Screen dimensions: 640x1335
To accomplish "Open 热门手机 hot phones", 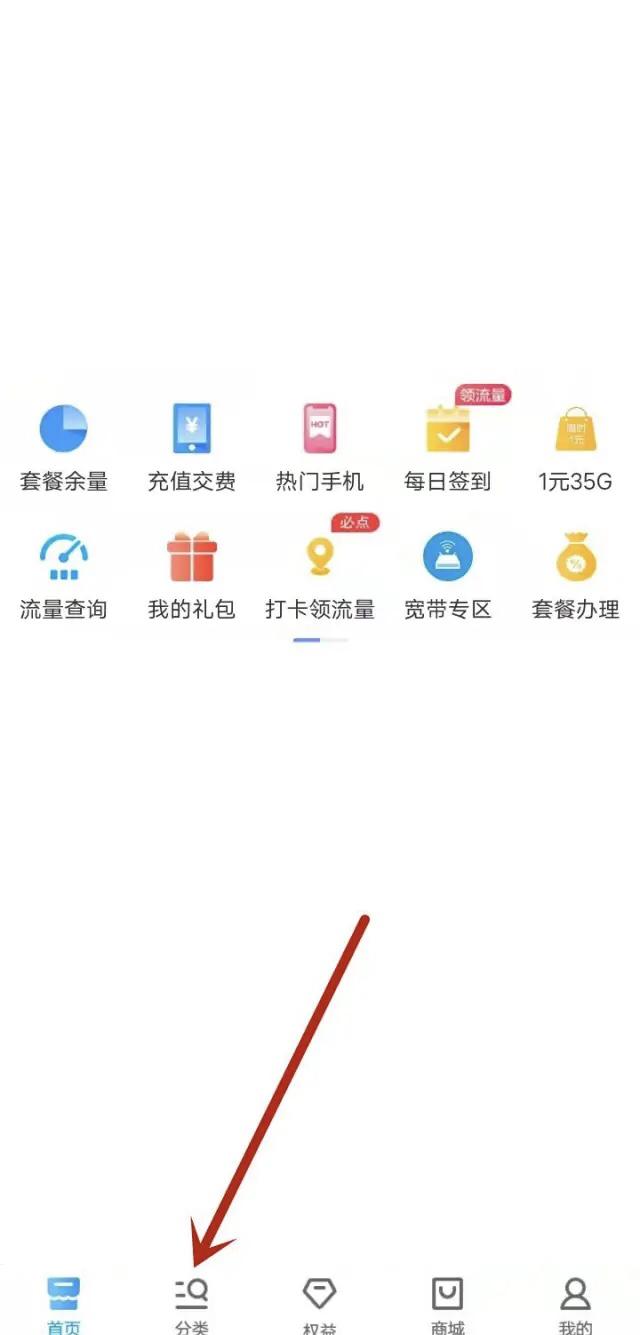I will [x=319, y=447].
